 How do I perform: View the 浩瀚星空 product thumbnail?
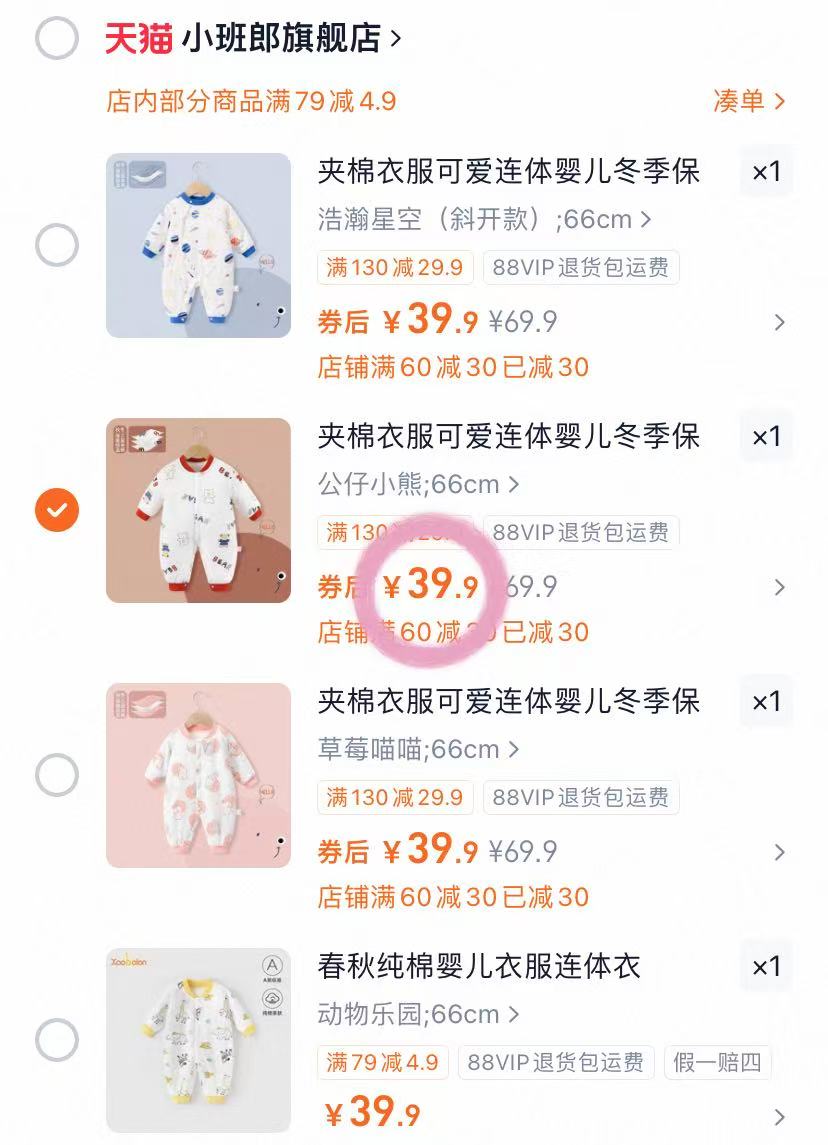(x=198, y=243)
